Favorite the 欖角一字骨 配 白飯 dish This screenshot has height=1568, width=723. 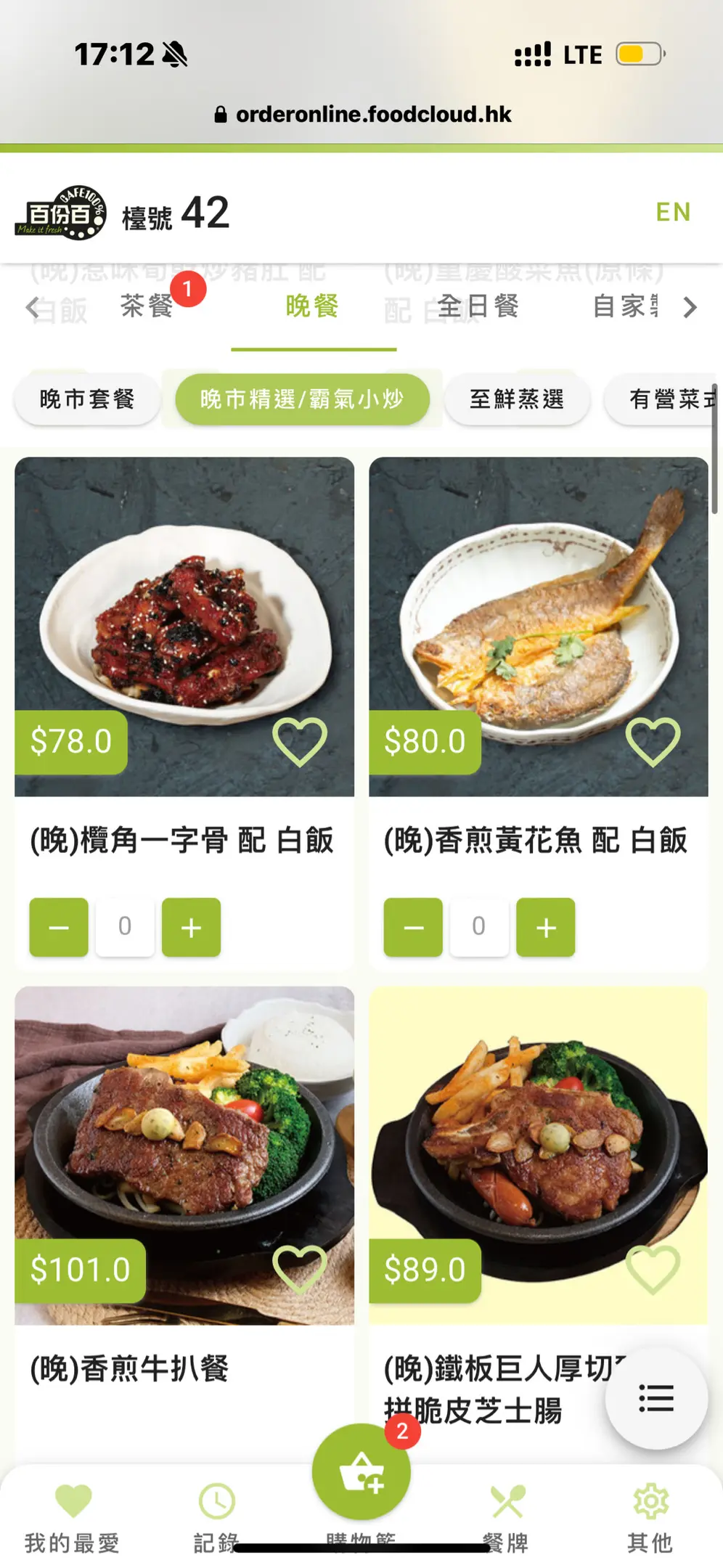click(299, 742)
